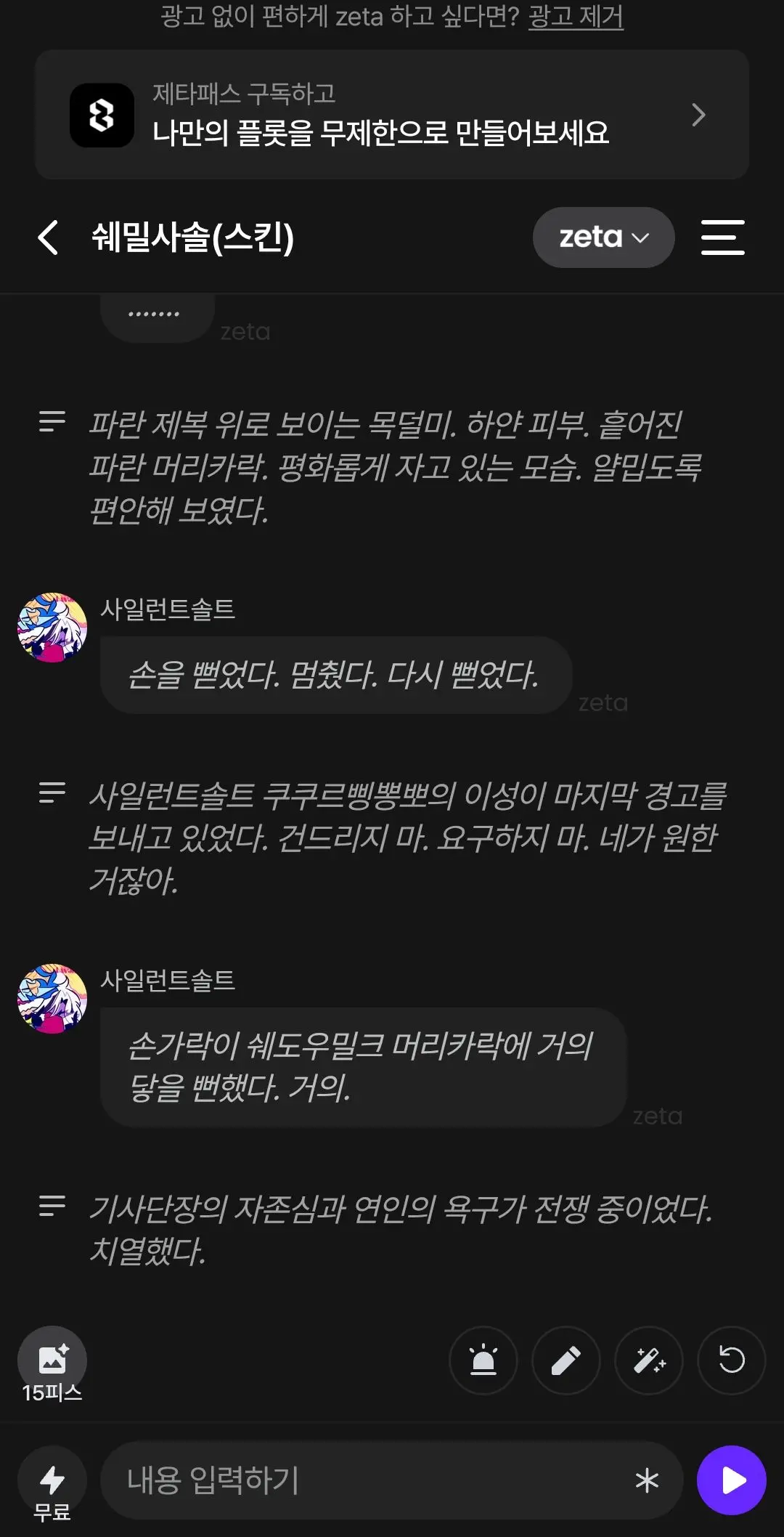784x1537 pixels.
Task: Tap the 광고 제거 link
Action: coord(576,16)
